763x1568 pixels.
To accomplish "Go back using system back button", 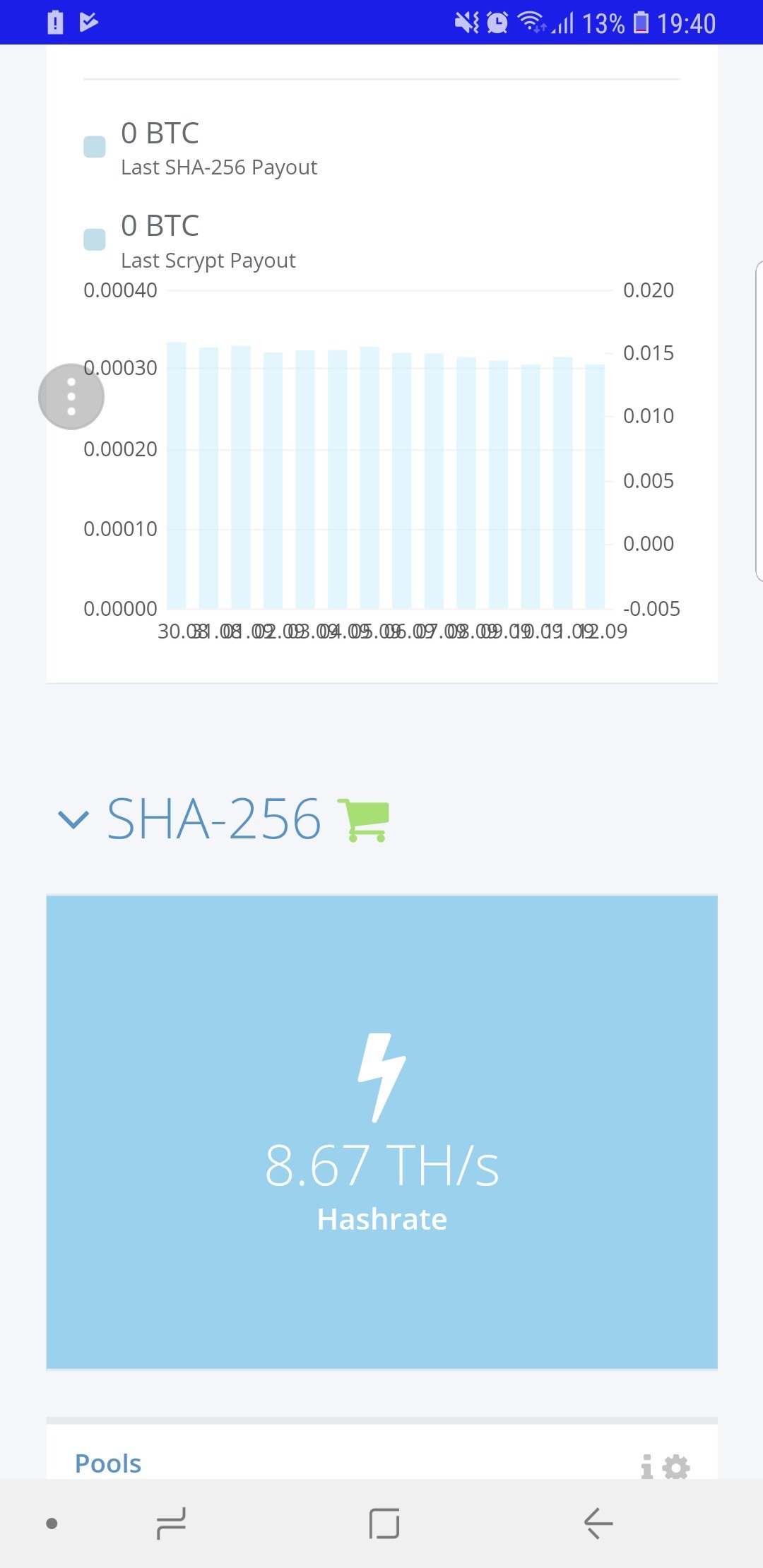I will click(x=598, y=1523).
